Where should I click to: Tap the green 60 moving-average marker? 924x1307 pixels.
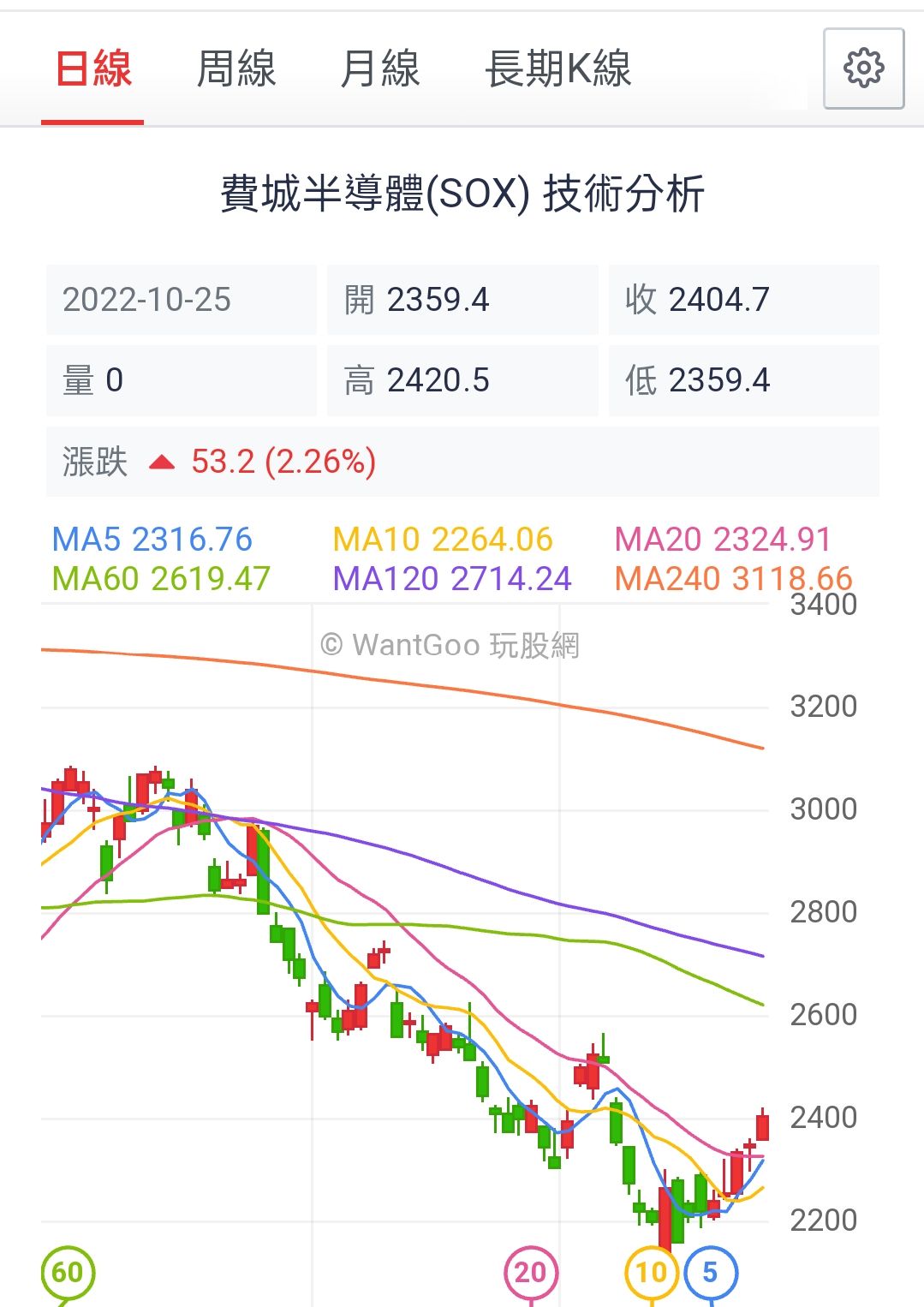68,1272
